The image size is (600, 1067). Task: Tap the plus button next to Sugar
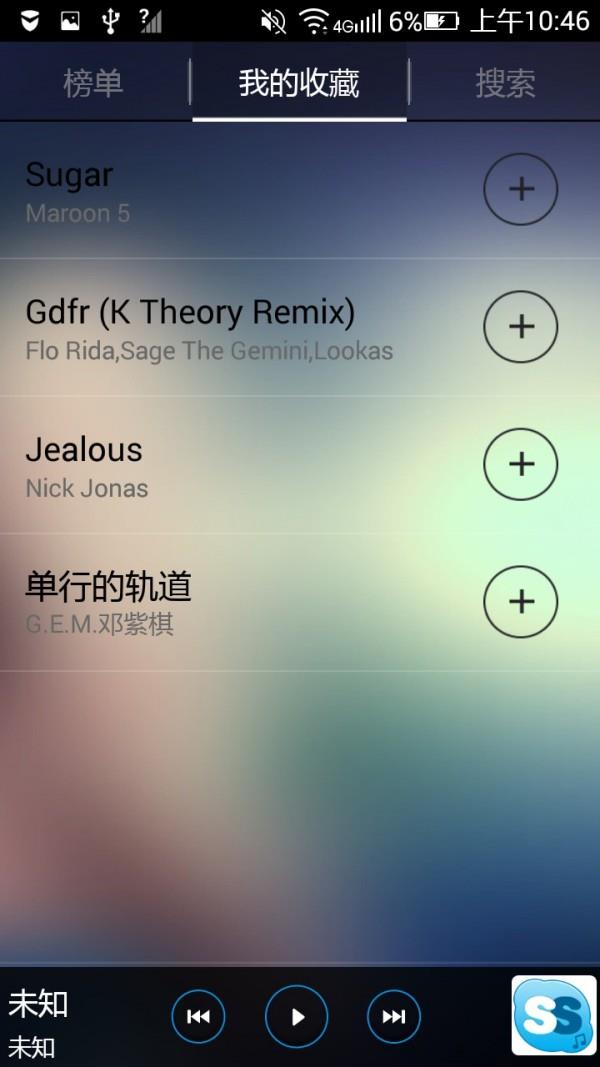[x=521, y=189]
